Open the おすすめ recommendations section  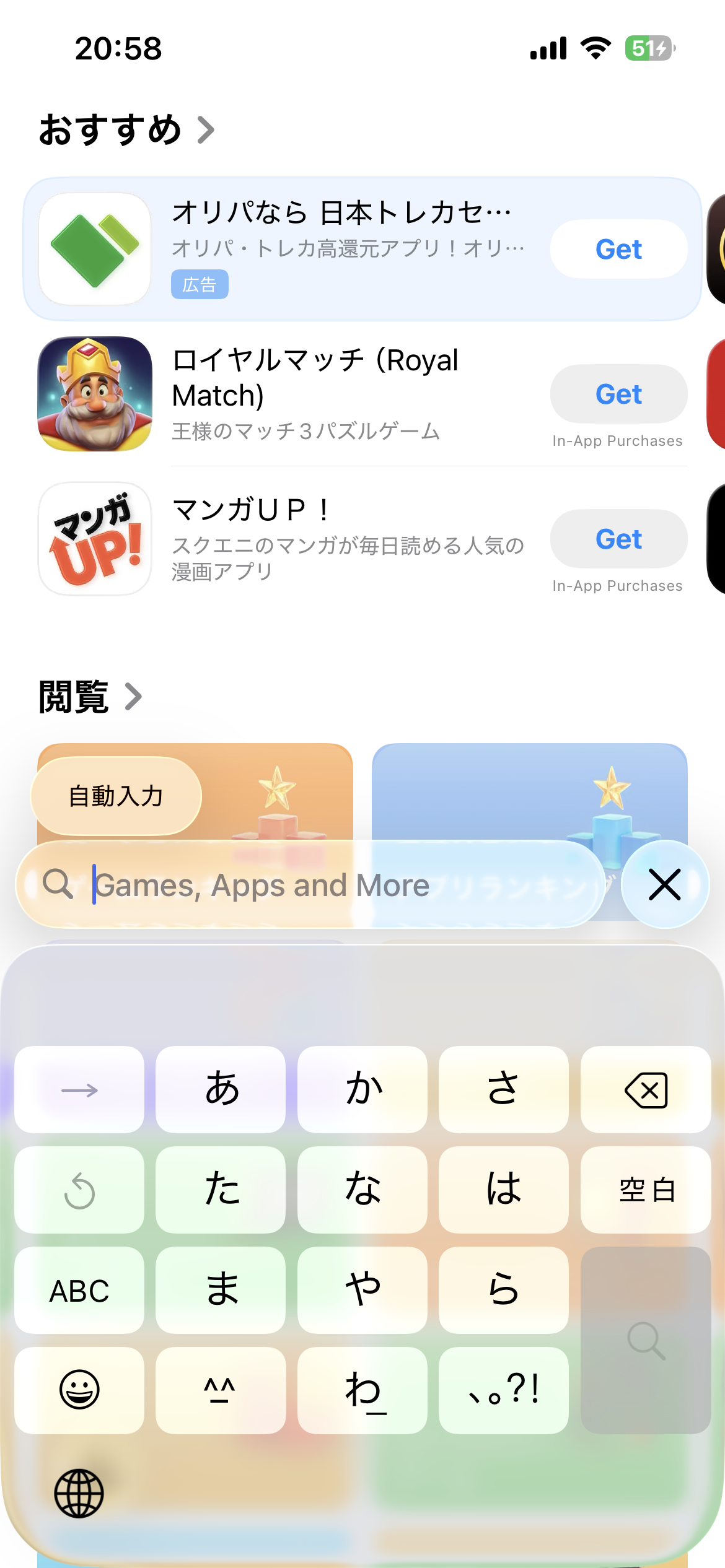tap(126, 130)
